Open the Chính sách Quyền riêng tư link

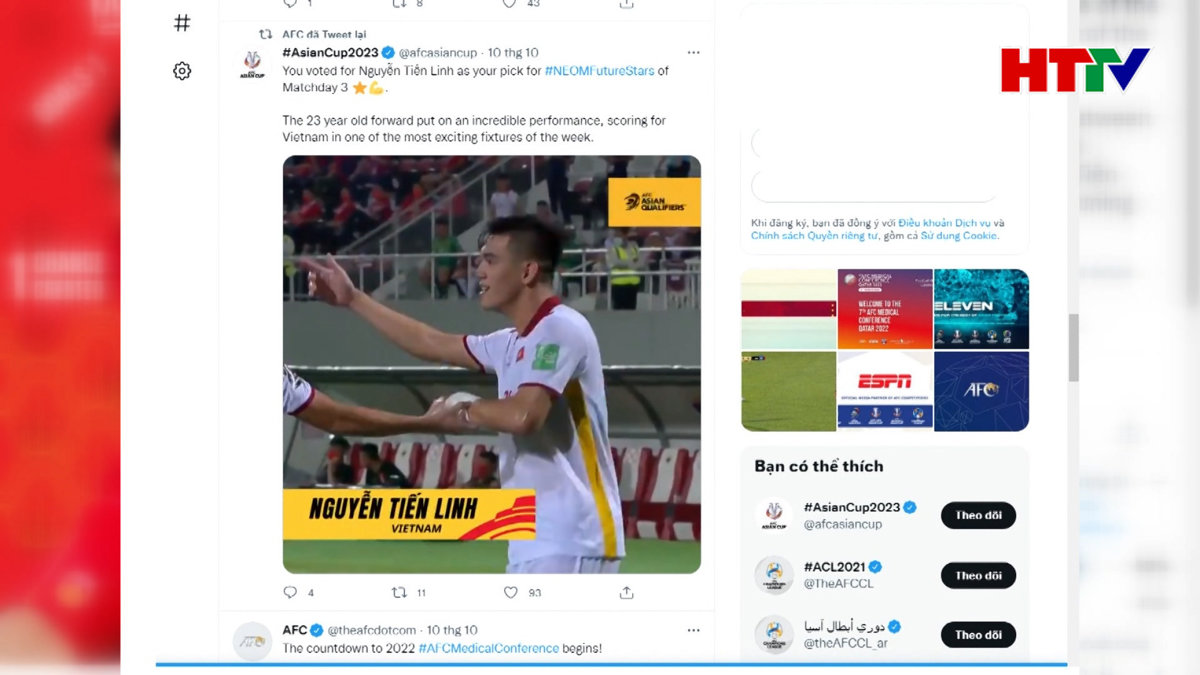click(x=814, y=236)
